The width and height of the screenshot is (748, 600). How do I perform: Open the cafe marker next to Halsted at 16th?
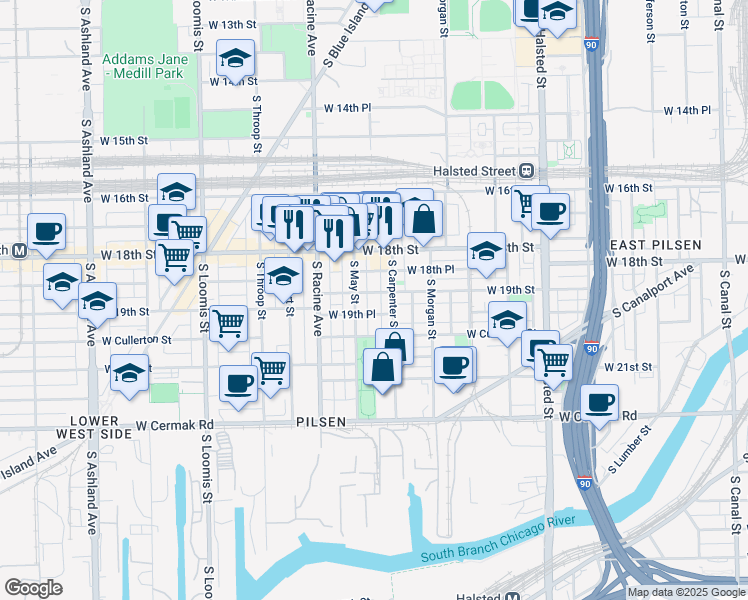tap(550, 212)
